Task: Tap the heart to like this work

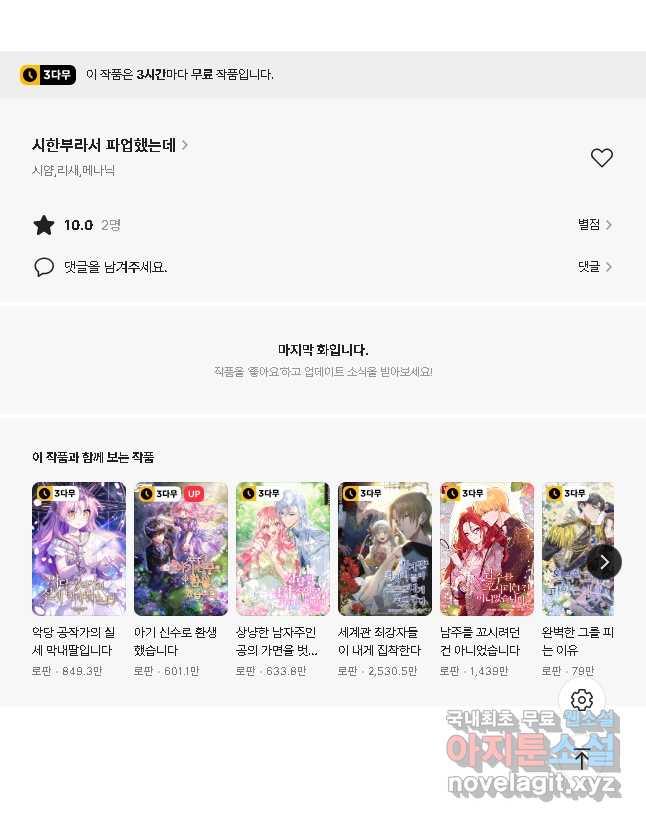Action: [601, 158]
